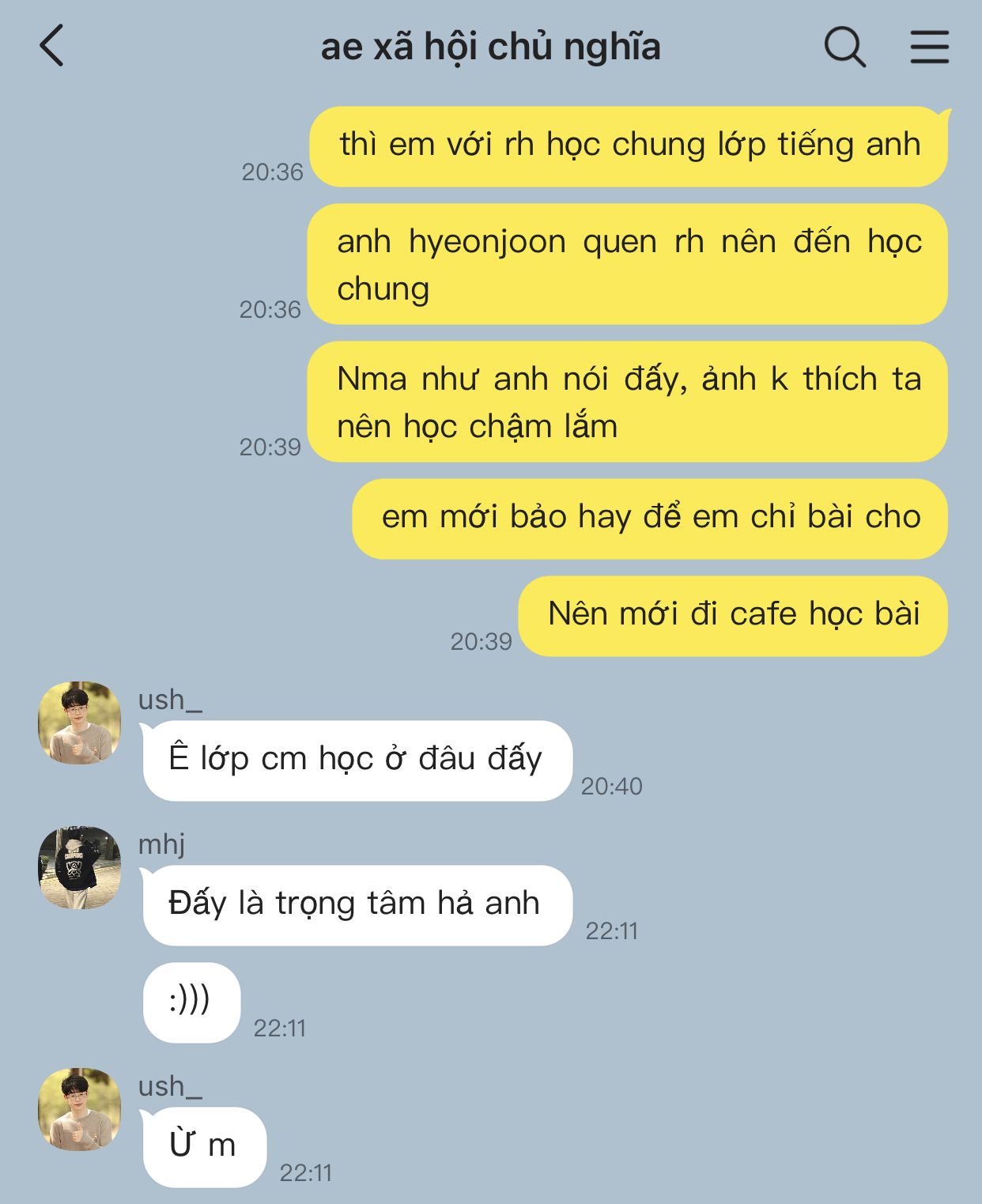Search within this conversation
The width and height of the screenshot is (982, 1204).
[x=844, y=47]
